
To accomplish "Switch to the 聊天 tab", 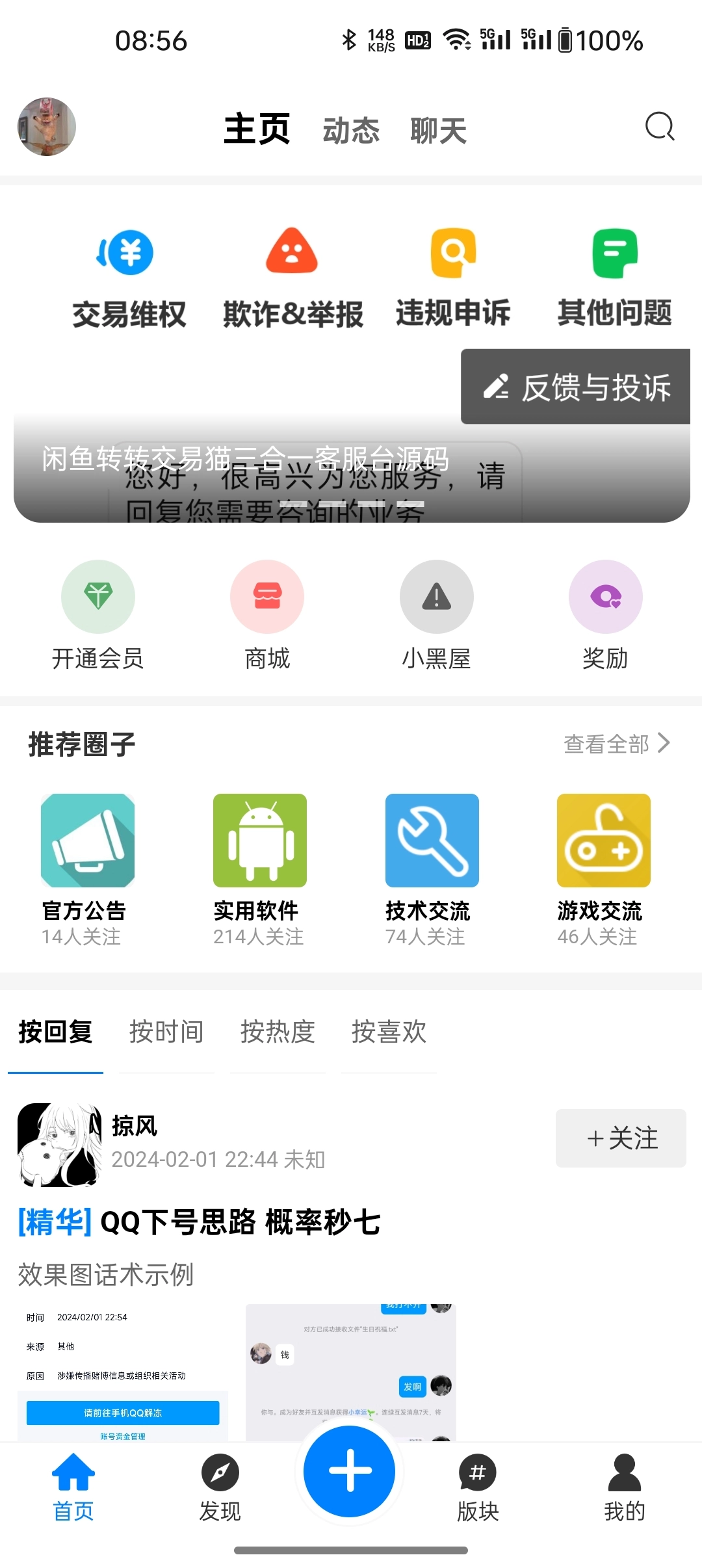I will tap(438, 129).
